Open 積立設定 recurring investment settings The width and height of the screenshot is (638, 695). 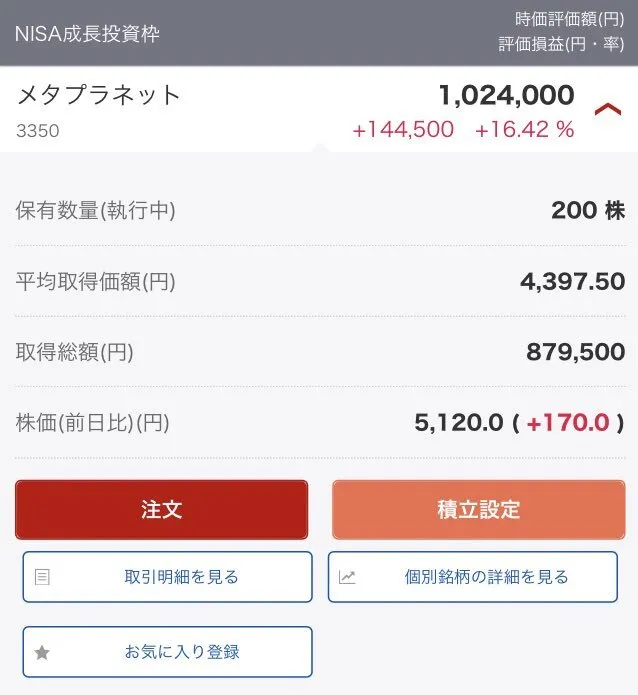[x=478, y=509]
